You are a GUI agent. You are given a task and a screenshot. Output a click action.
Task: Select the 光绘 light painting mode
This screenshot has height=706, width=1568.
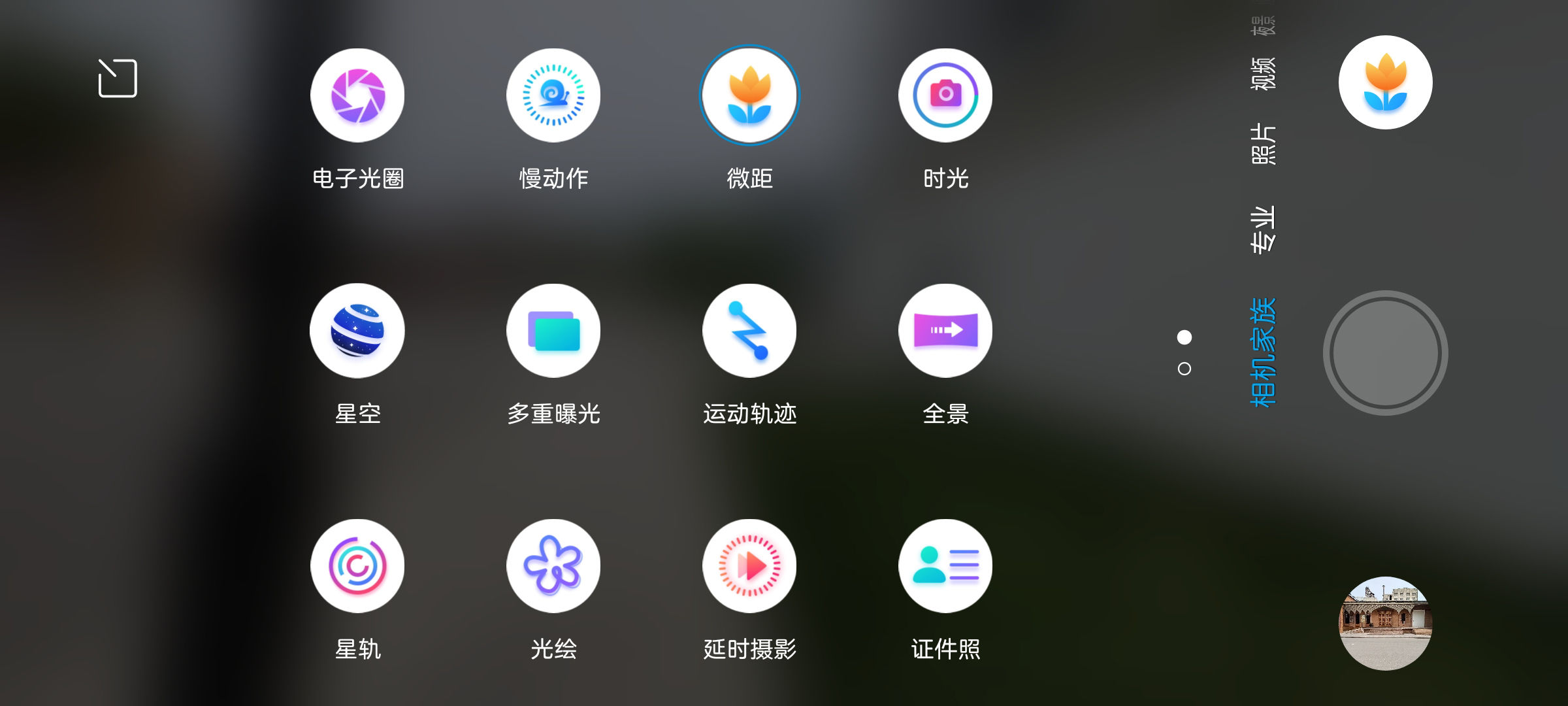[x=553, y=566]
